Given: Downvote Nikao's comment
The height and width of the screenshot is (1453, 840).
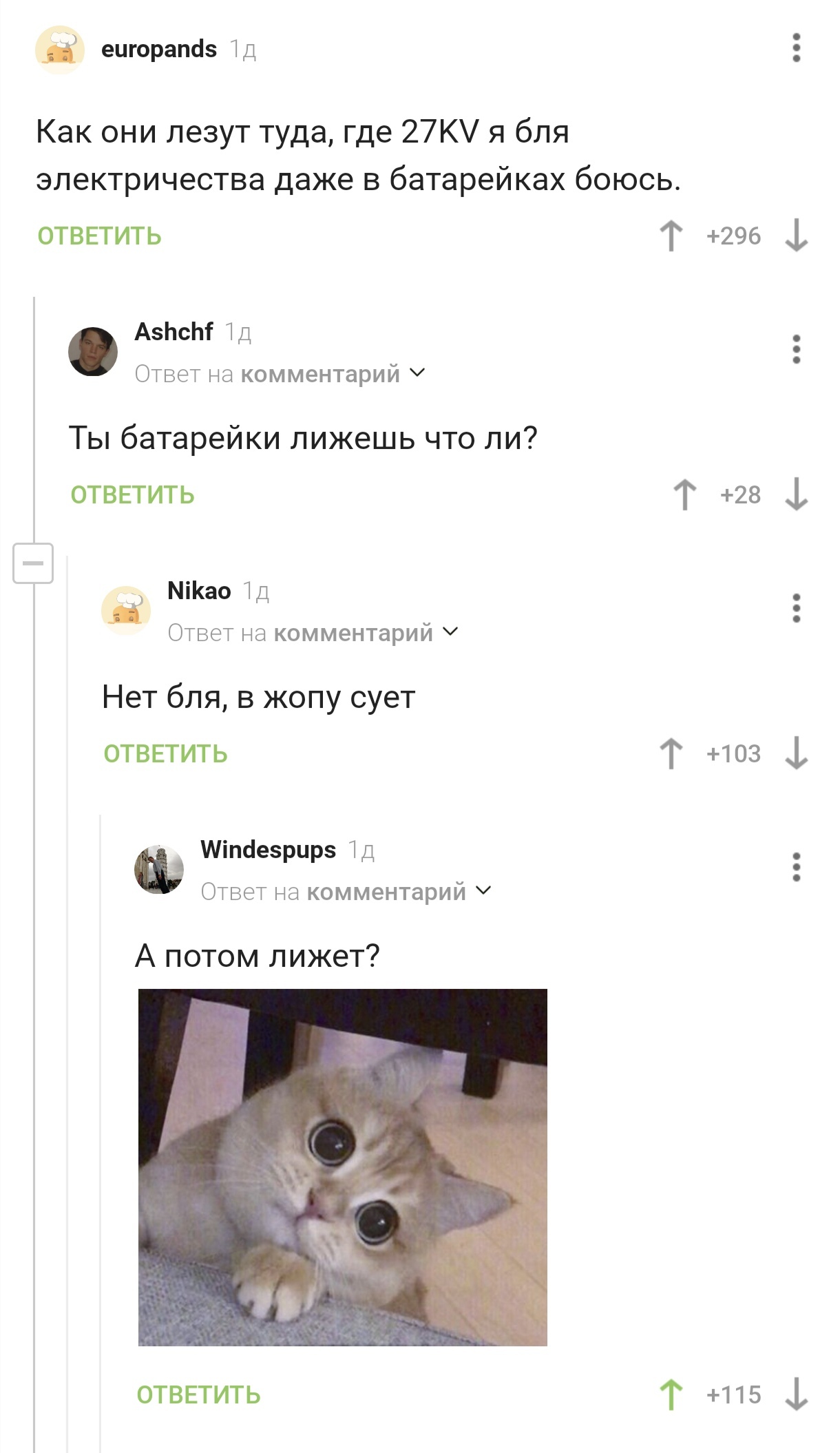Looking at the screenshot, I should click(x=796, y=753).
